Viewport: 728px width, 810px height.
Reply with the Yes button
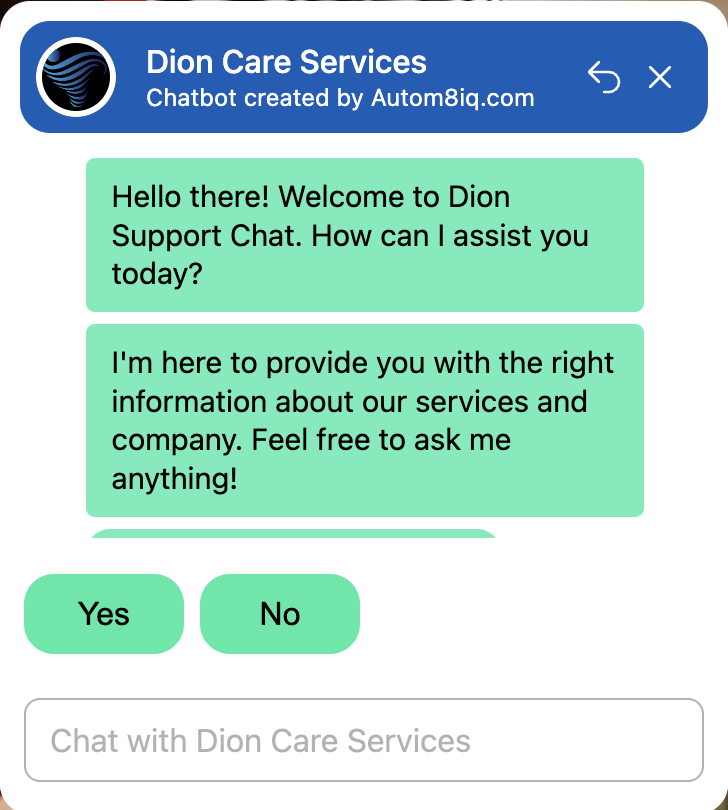tap(104, 614)
